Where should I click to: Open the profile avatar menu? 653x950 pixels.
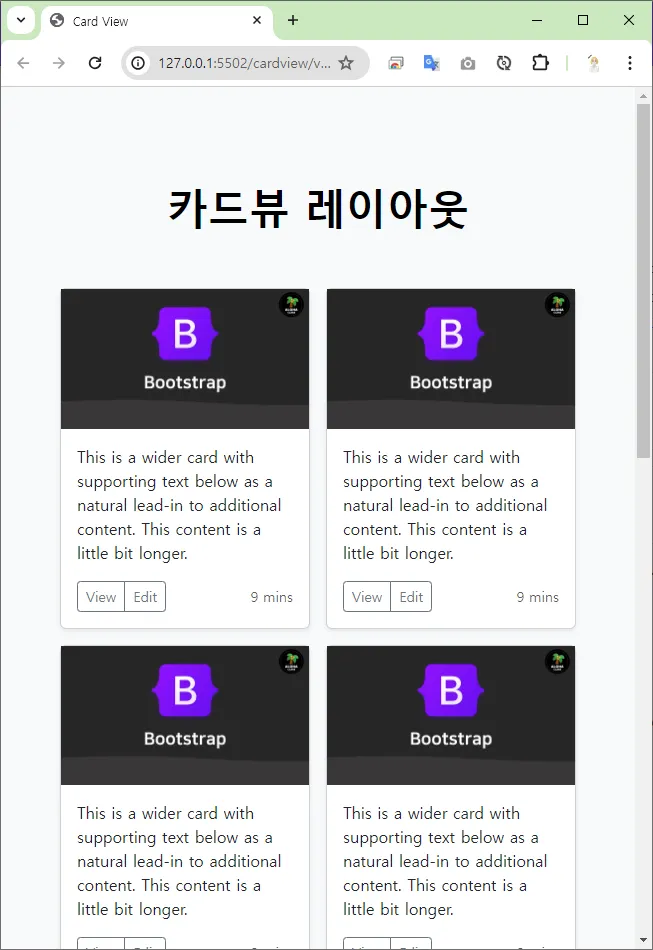pyautogui.click(x=594, y=63)
